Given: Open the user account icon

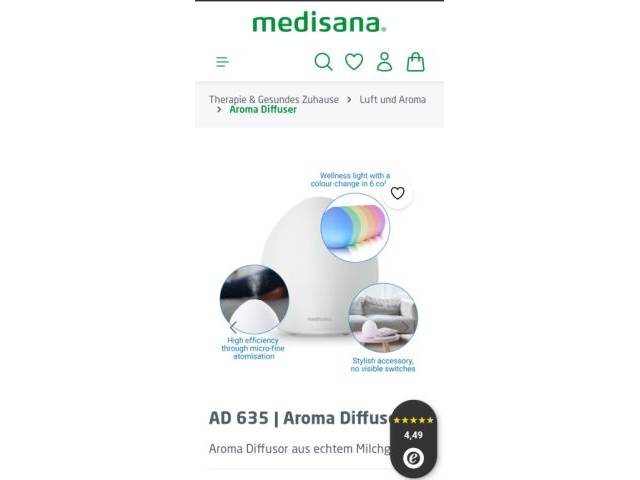Looking at the screenshot, I should [384, 62].
